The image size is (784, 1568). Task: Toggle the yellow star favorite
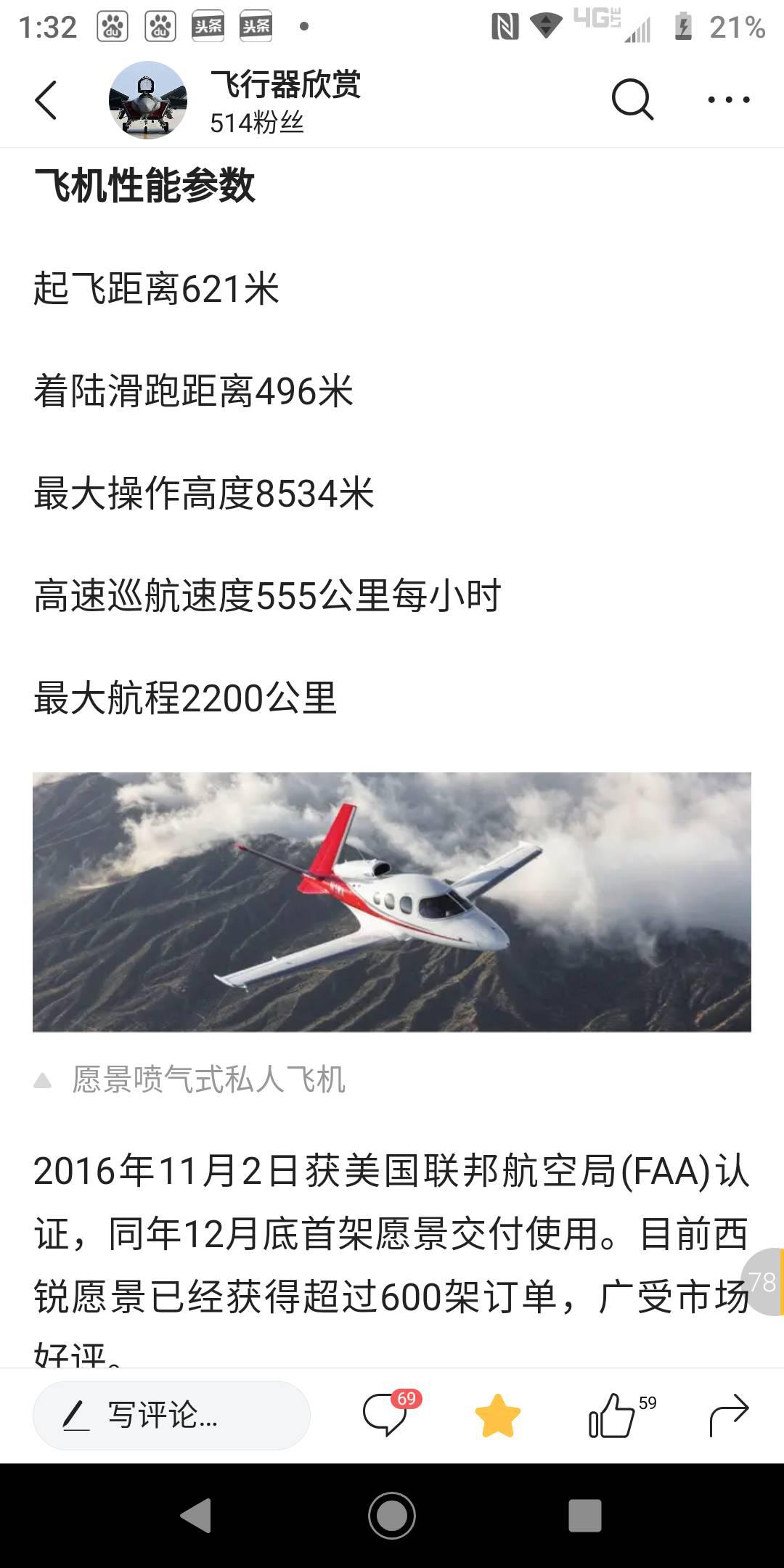(x=498, y=1416)
